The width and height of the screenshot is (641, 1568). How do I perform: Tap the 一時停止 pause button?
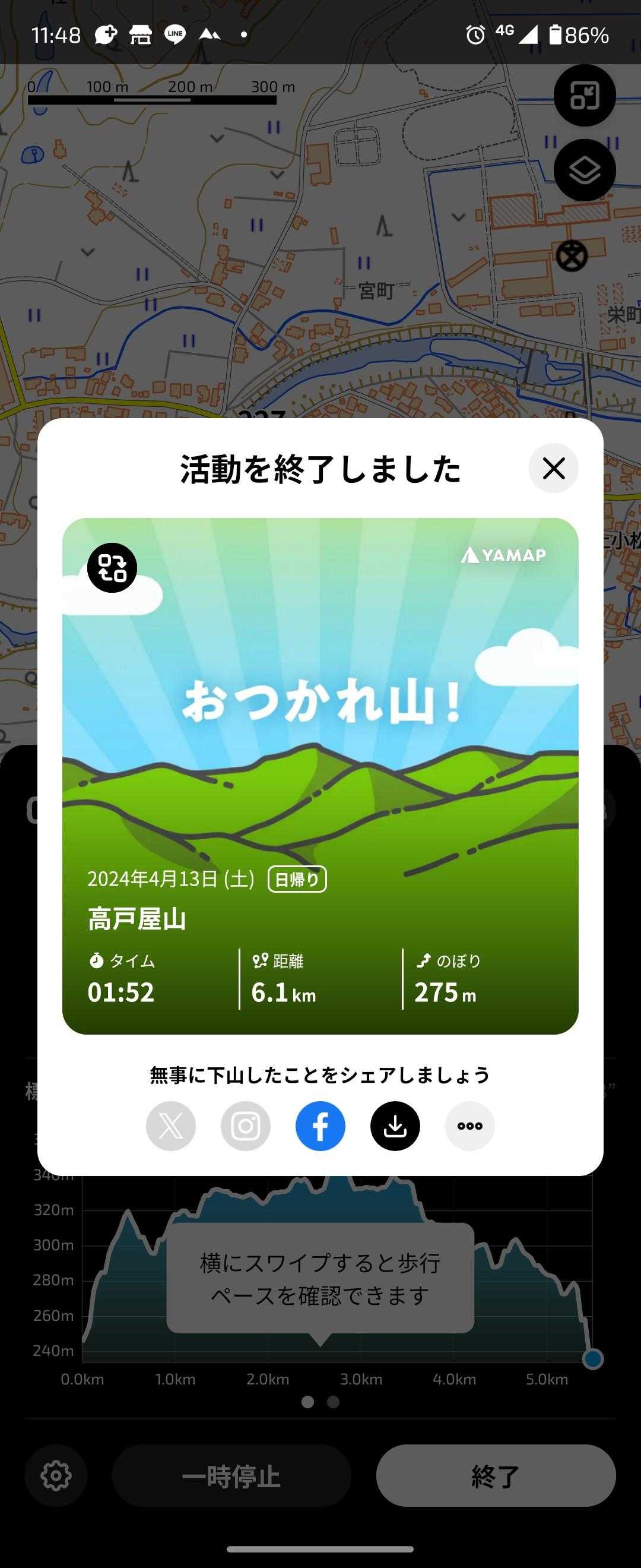[x=231, y=1475]
